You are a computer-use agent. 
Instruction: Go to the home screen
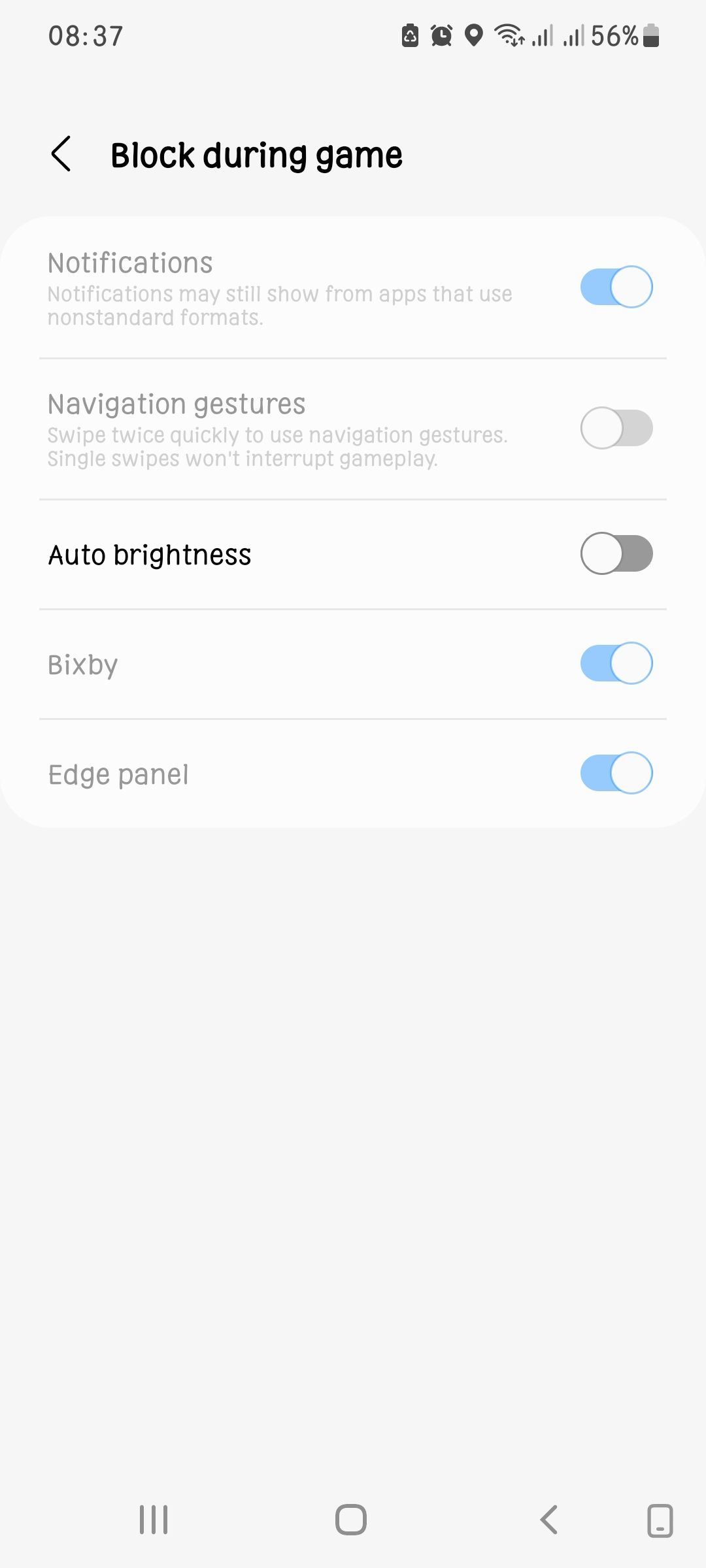coord(351,1519)
